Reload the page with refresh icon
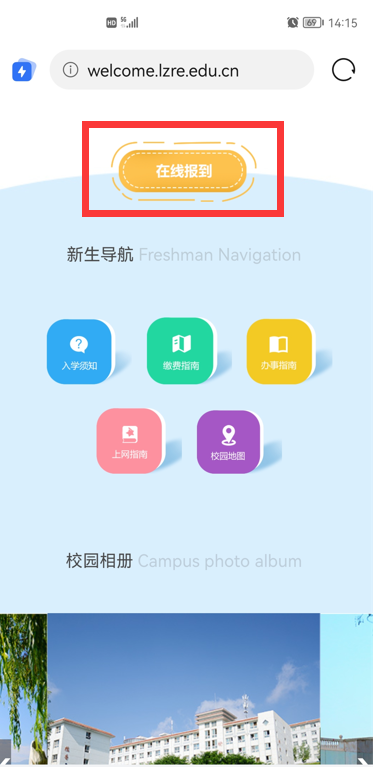Image resolution: width=375 pixels, height=767 pixels. [343, 70]
